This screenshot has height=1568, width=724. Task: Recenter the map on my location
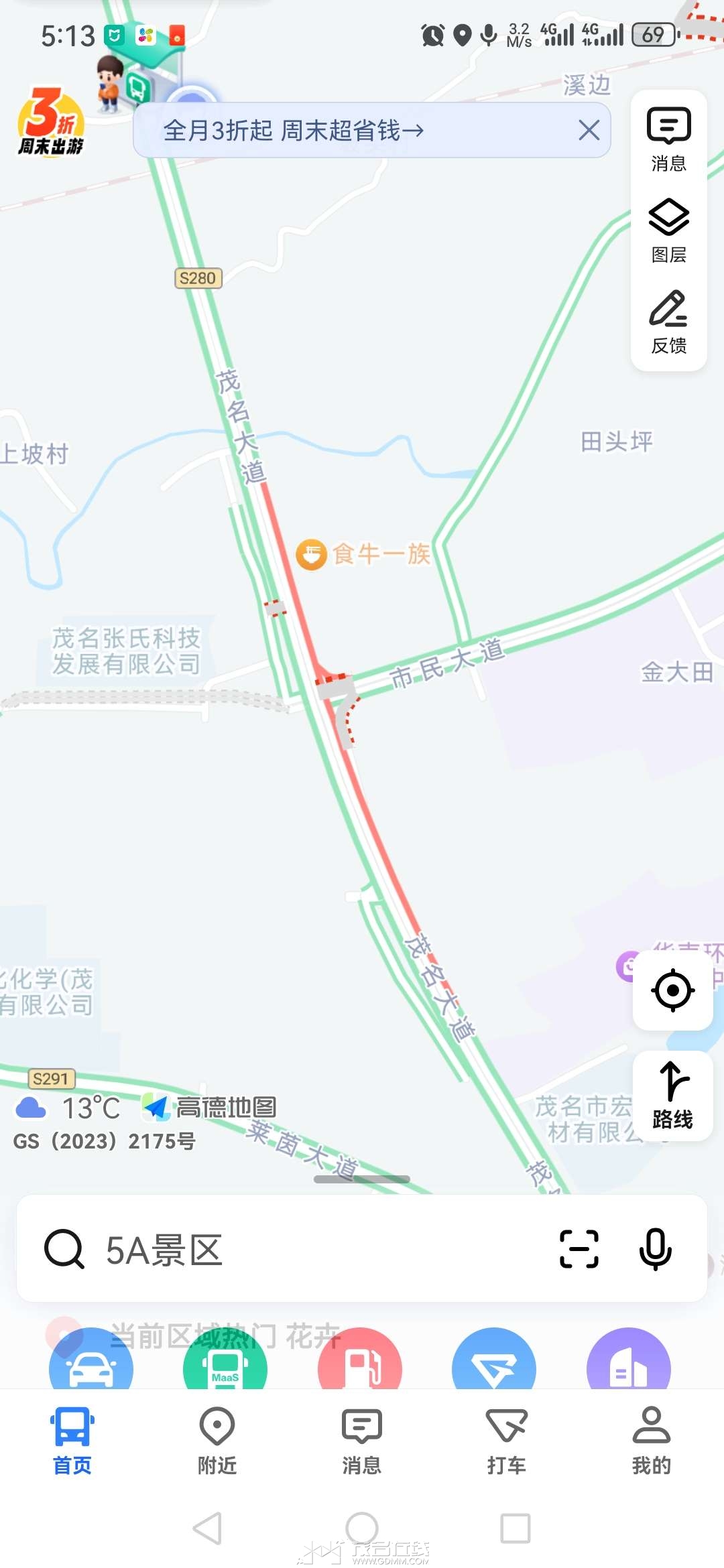tap(672, 990)
